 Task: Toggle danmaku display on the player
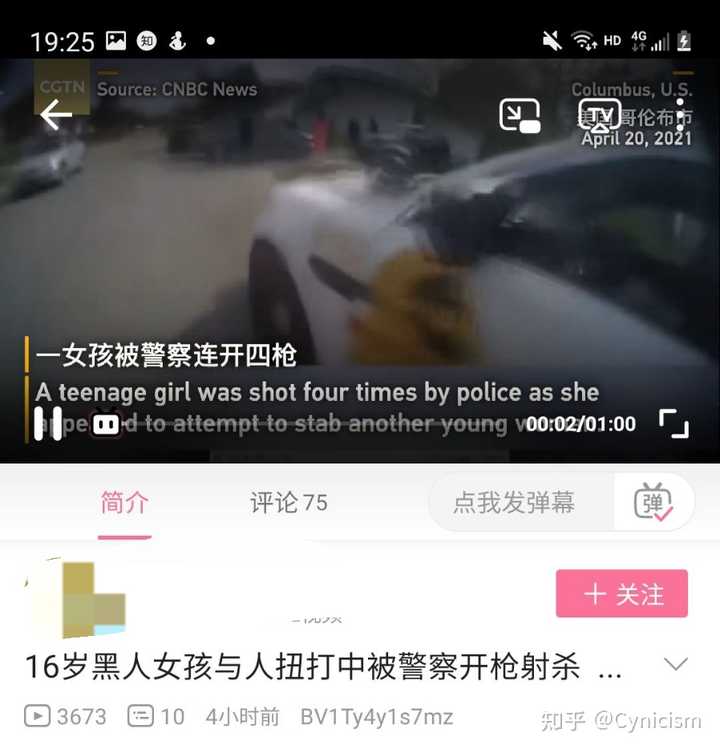106,424
